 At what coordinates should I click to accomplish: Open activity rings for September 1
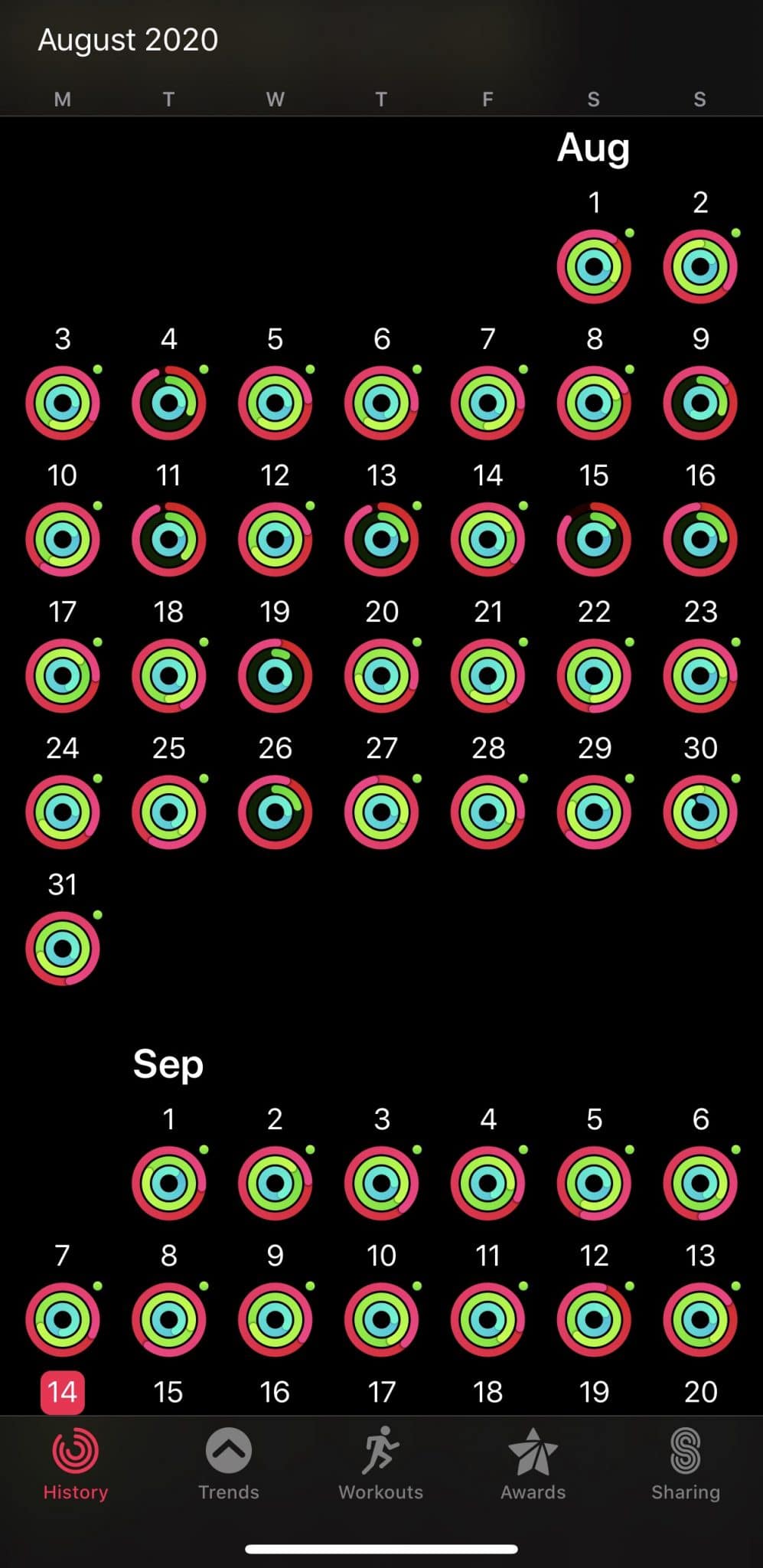[x=168, y=1183]
